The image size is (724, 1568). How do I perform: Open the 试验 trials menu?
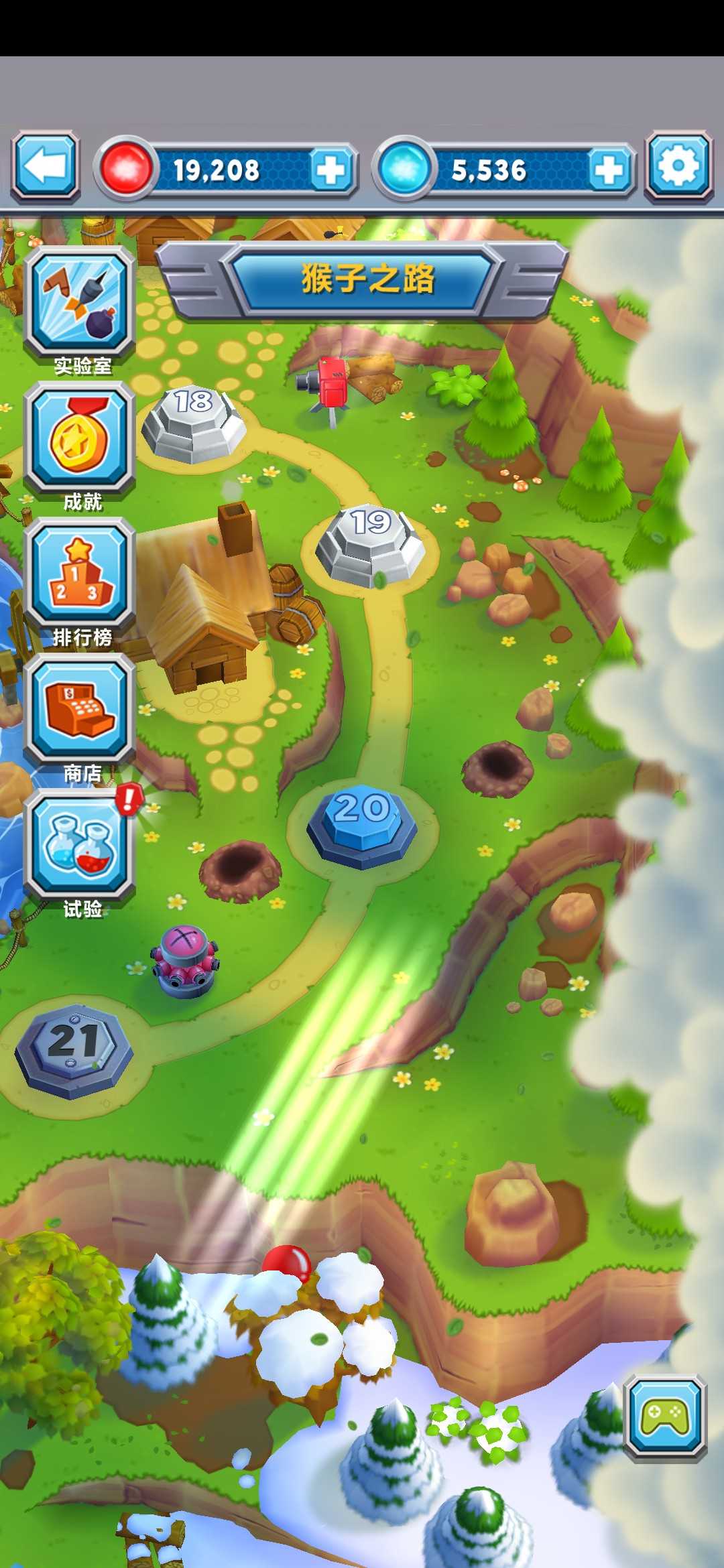click(x=80, y=846)
